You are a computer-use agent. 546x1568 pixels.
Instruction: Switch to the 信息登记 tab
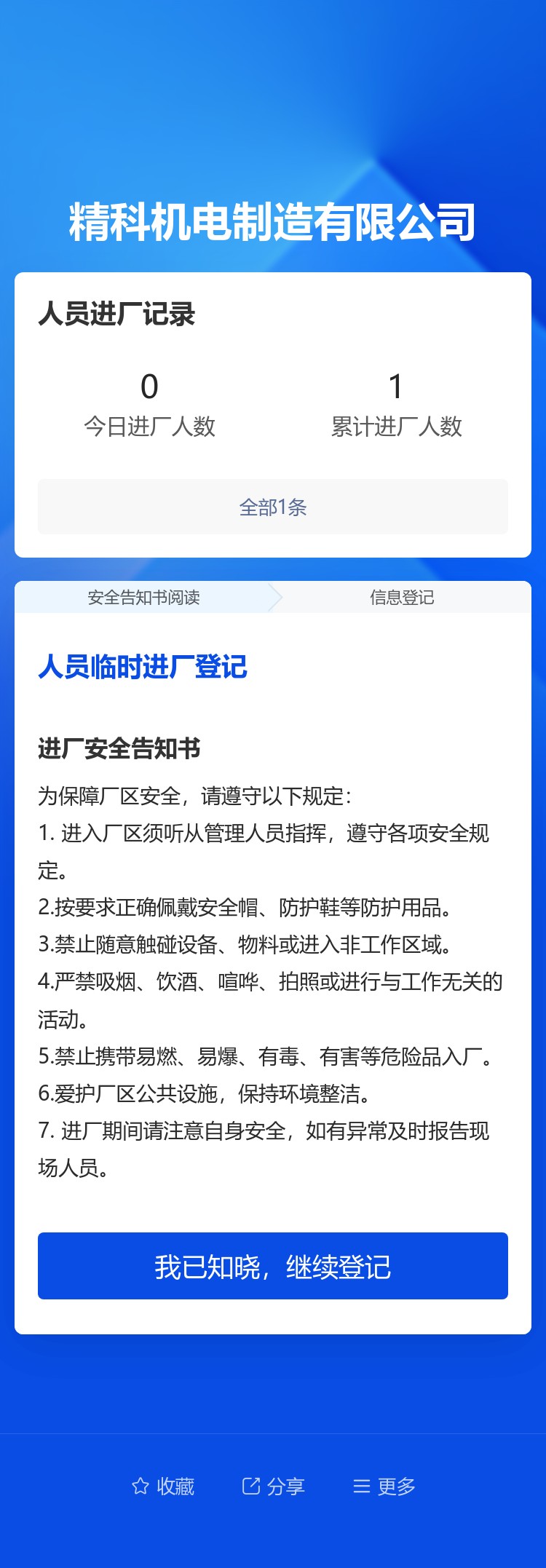pyautogui.click(x=403, y=597)
